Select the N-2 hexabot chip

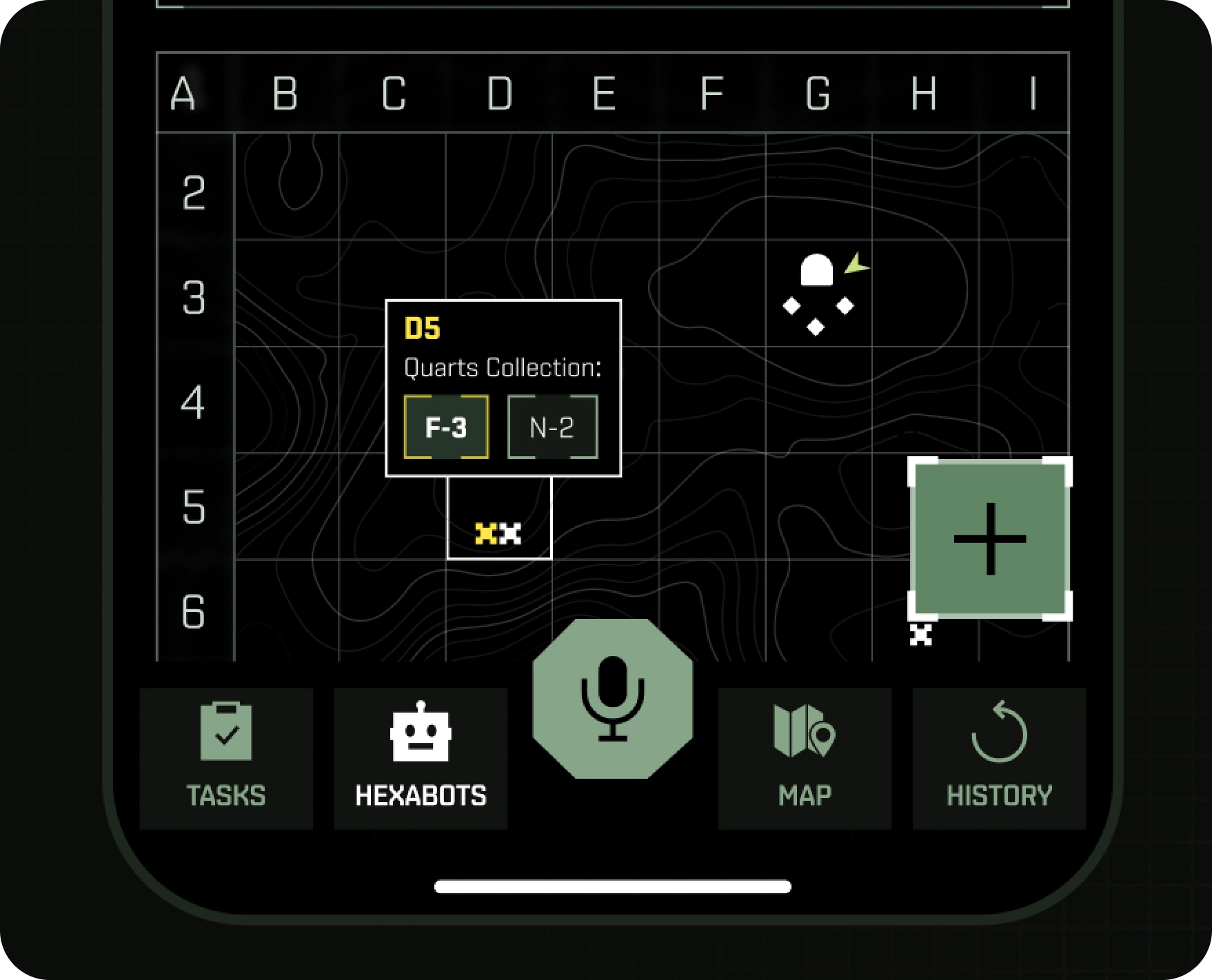click(x=552, y=427)
